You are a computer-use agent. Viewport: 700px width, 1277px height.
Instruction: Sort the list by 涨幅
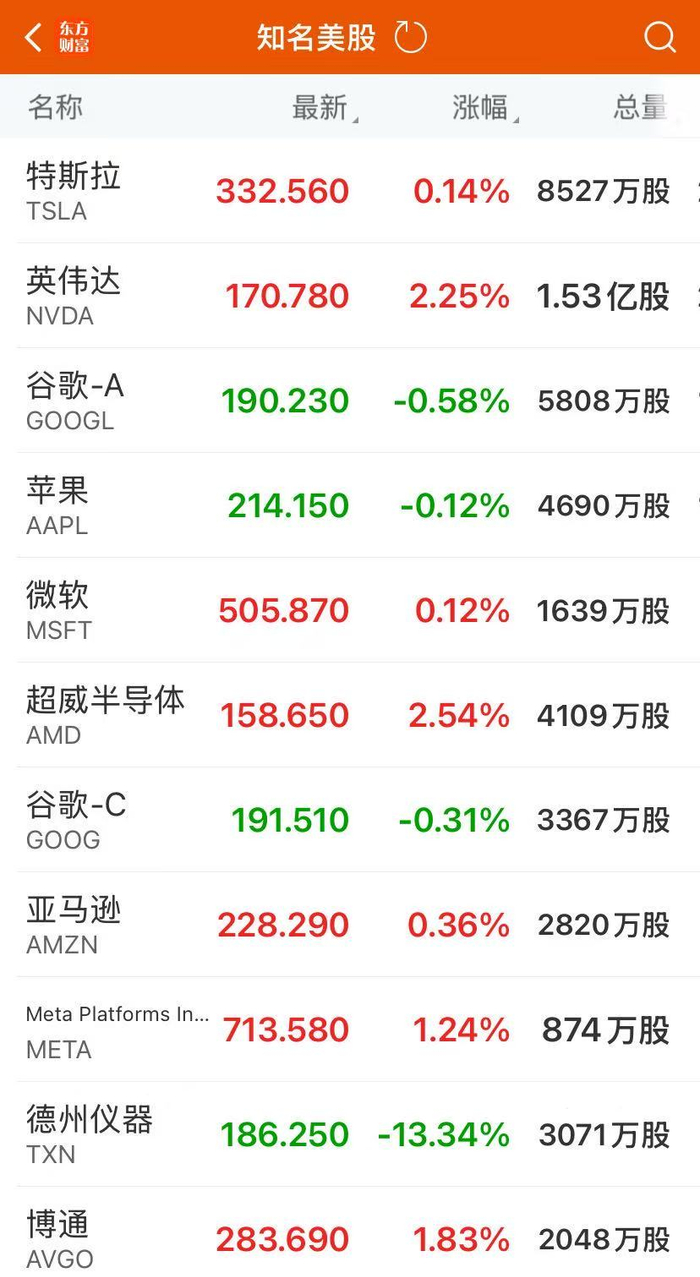click(x=481, y=107)
